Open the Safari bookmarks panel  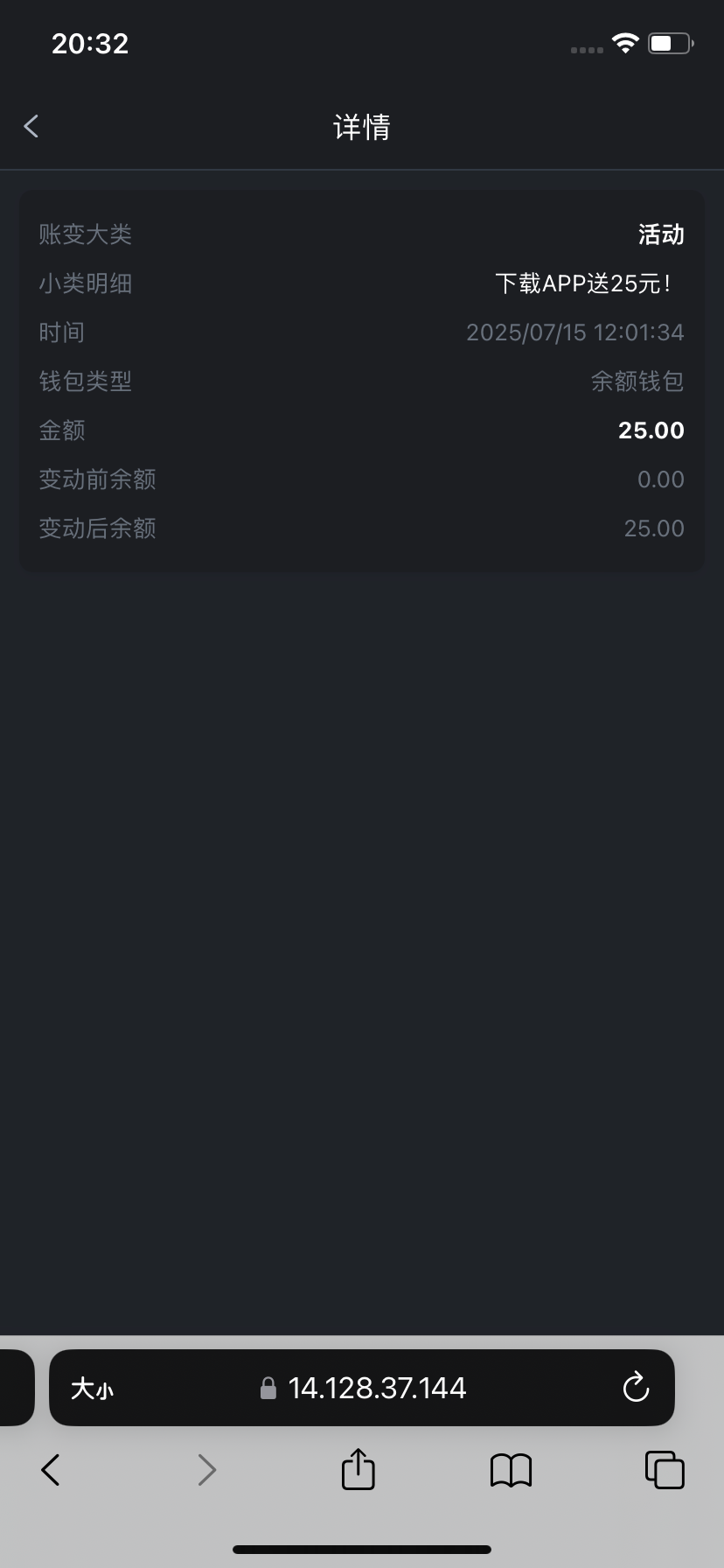(512, 1470)
